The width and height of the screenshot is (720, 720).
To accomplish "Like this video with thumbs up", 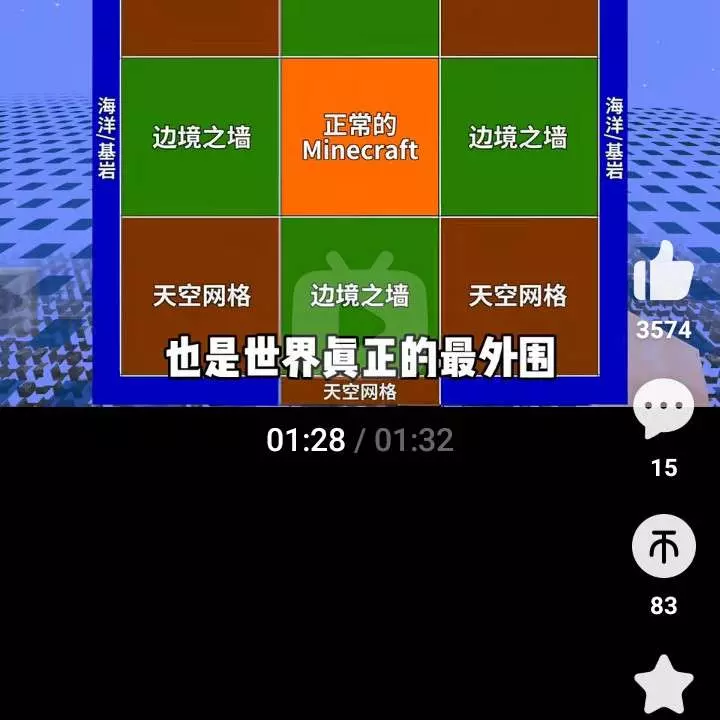I will coord(663,274).
